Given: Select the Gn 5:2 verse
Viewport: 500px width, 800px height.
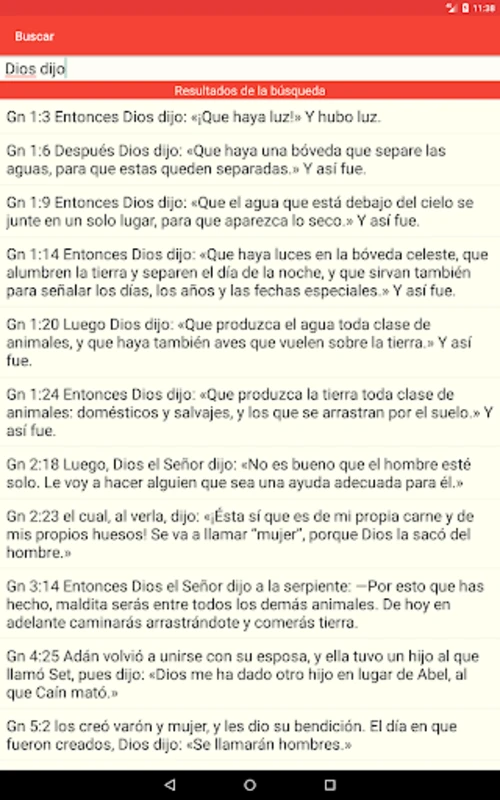Looking at the screenshot, I should point(250,735).
